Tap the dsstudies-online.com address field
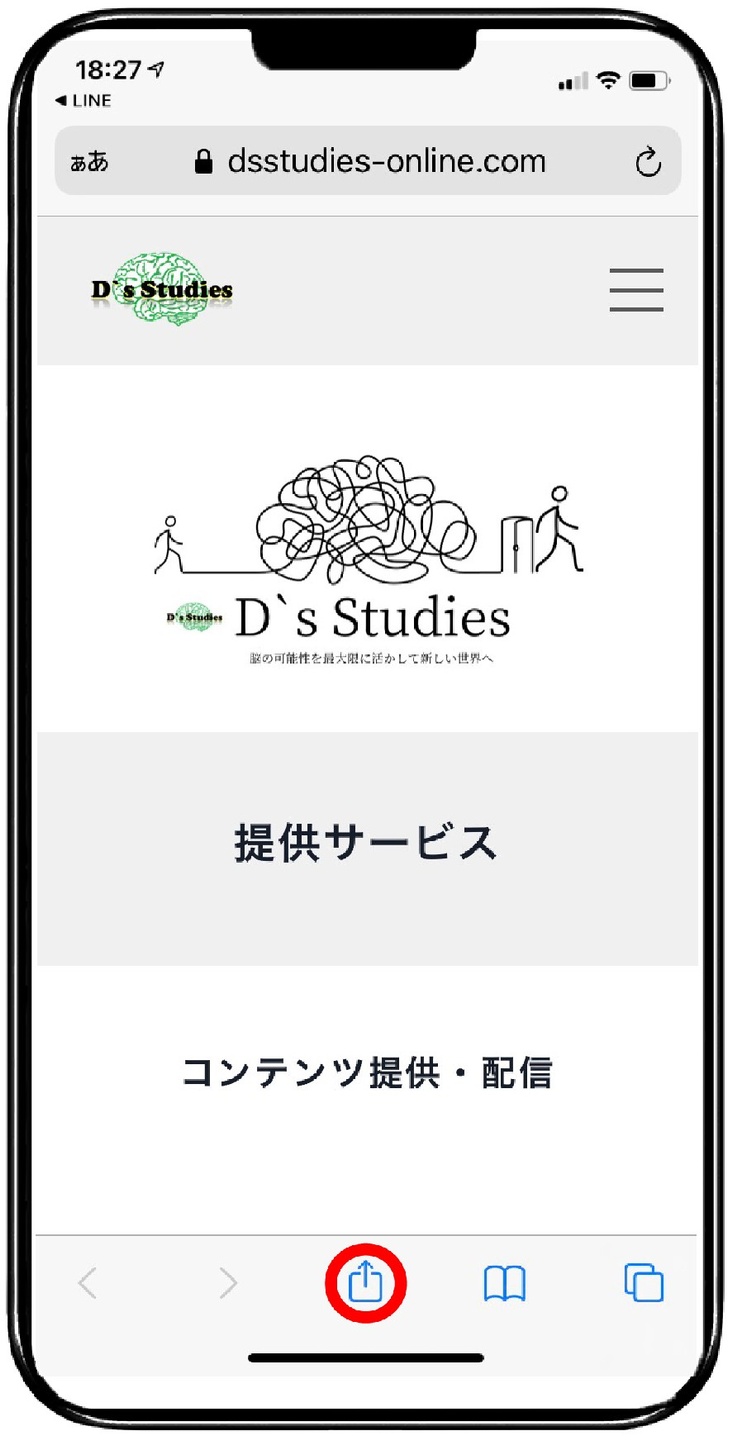This screenshot has width=730, height=1440. 368,161
